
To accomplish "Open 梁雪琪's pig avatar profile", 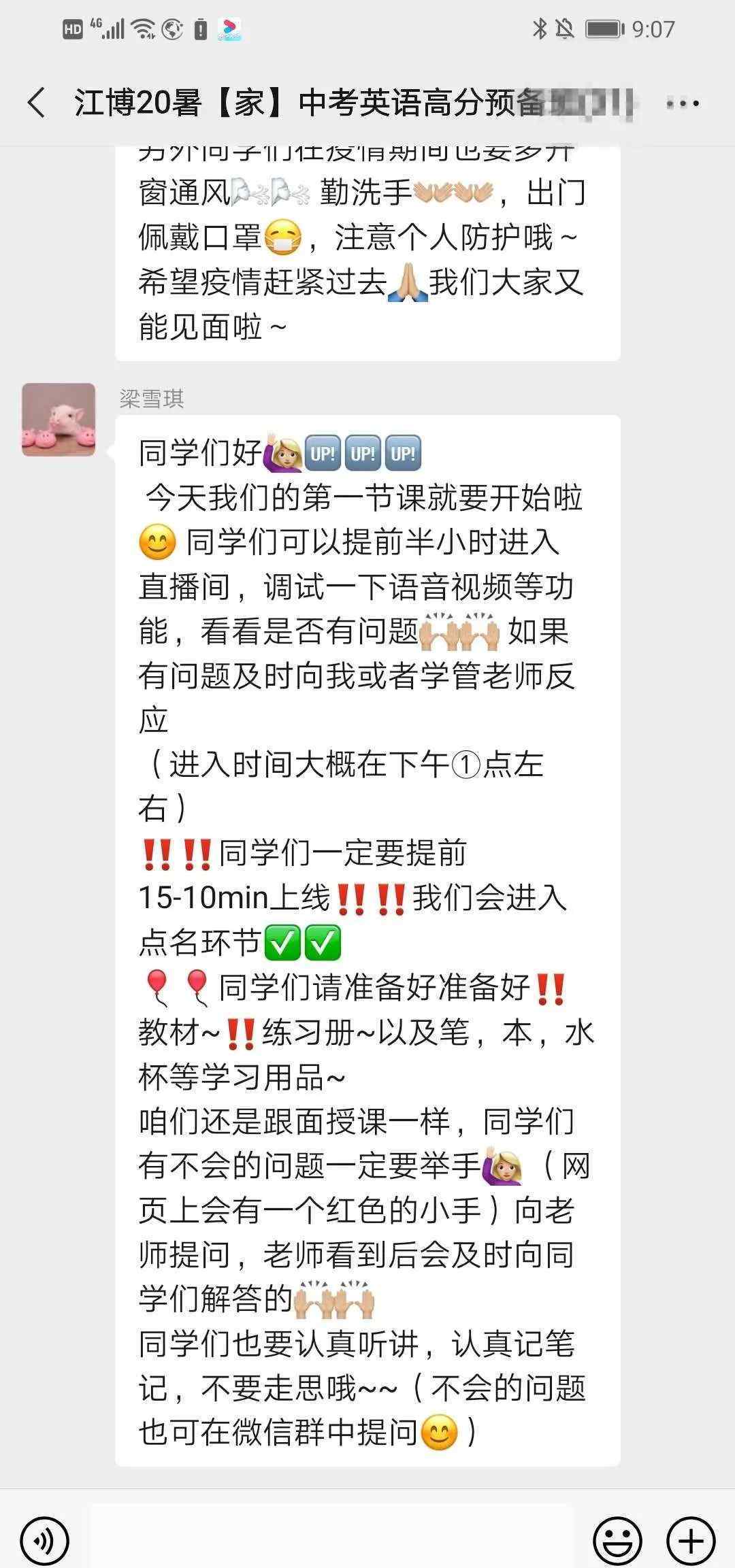I will (x=59, y=420).
